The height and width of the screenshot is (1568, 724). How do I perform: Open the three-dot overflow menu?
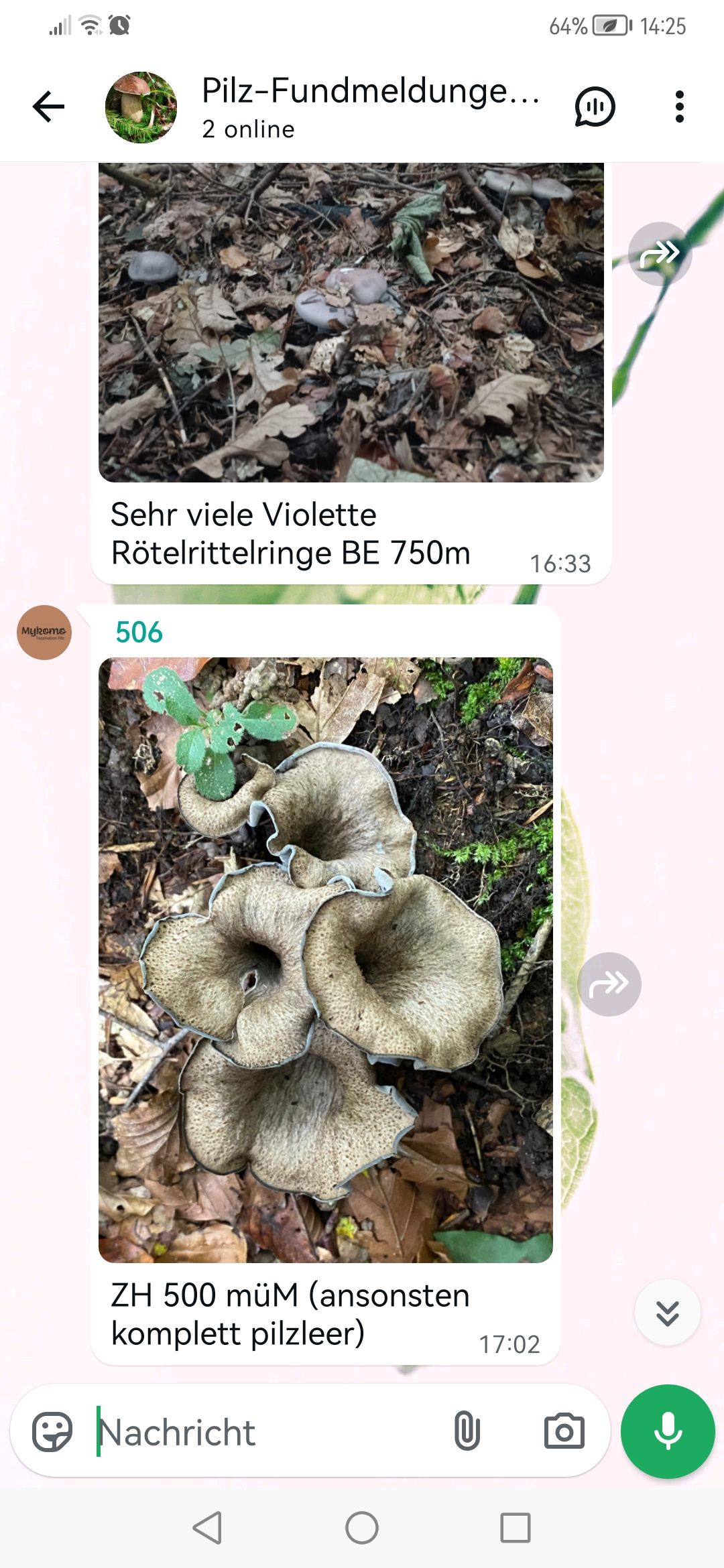tap(679, 107)
